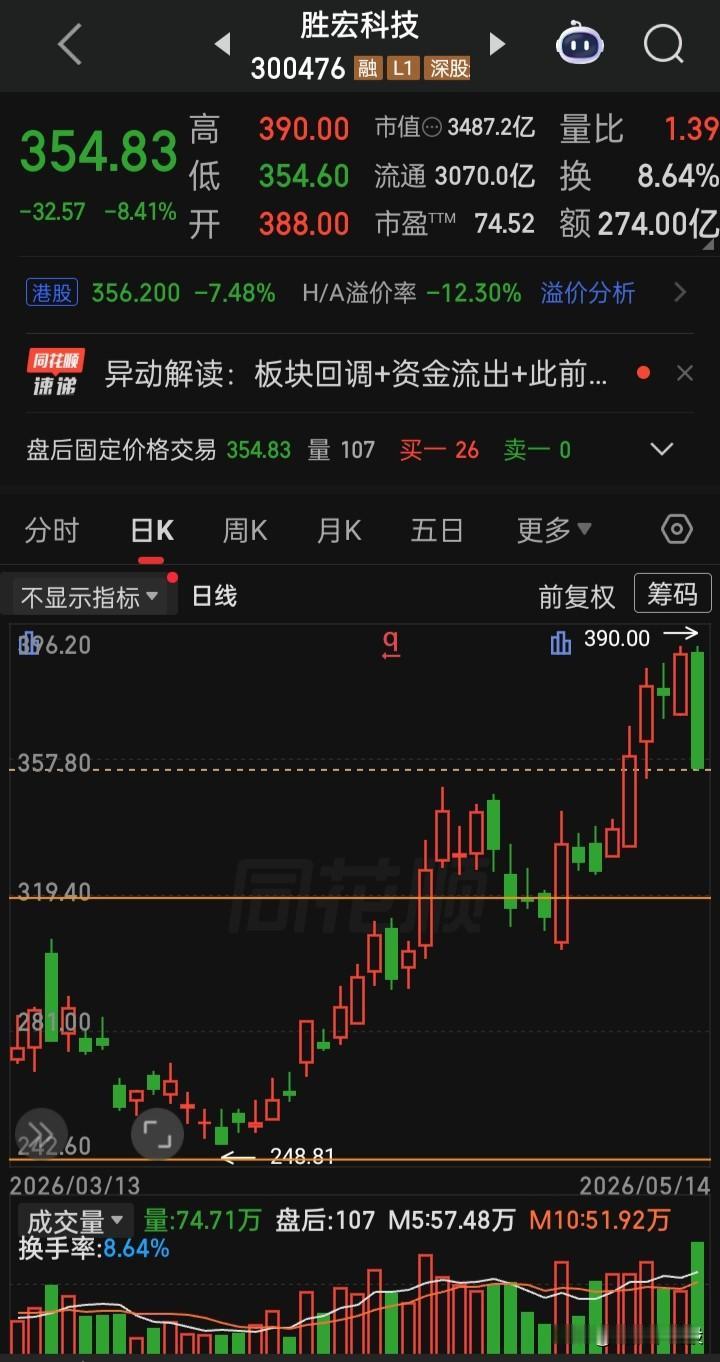Open the 更多 dropdown

(554, 530)
